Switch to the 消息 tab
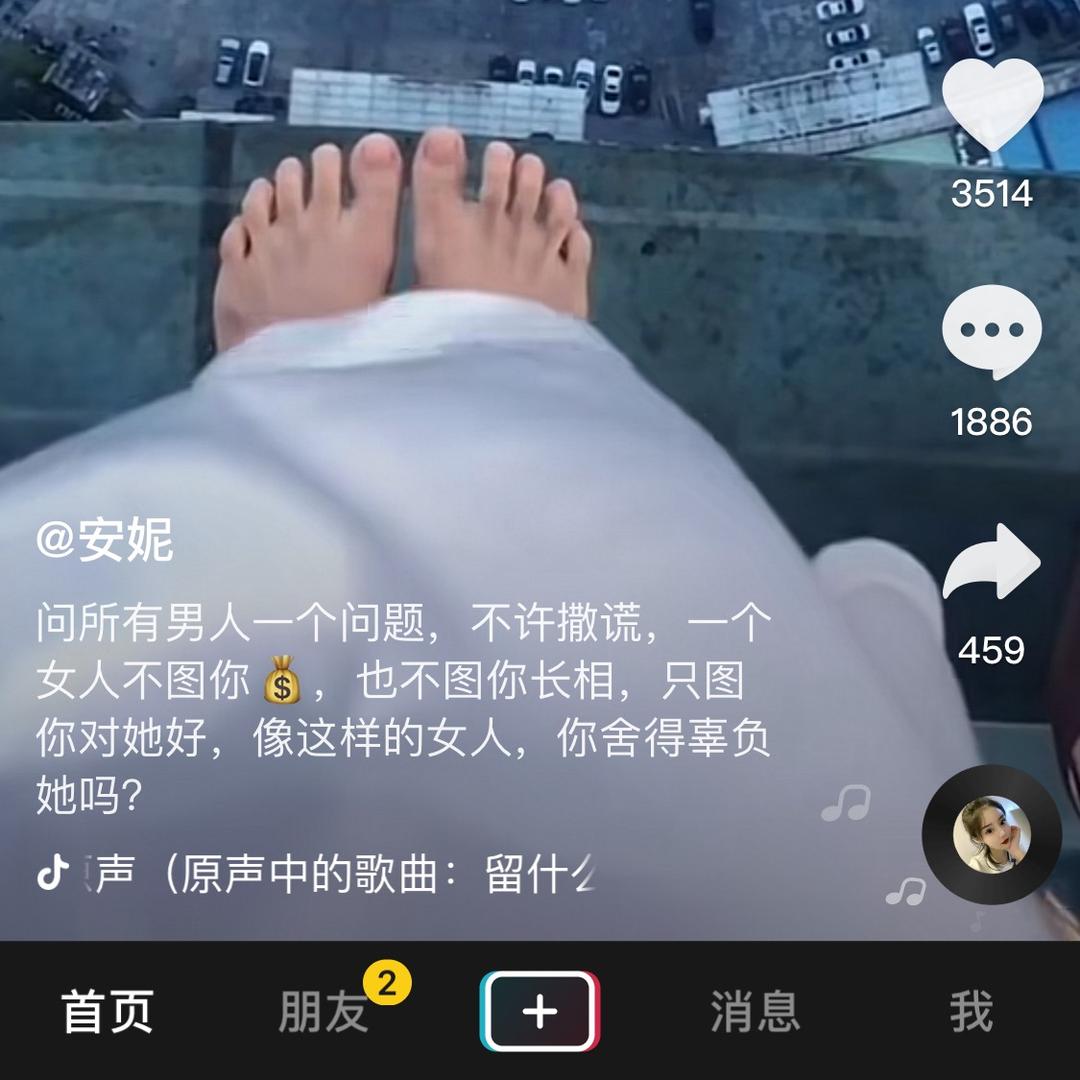This screenshot has height=1080, width=1080. point(755,1012)
